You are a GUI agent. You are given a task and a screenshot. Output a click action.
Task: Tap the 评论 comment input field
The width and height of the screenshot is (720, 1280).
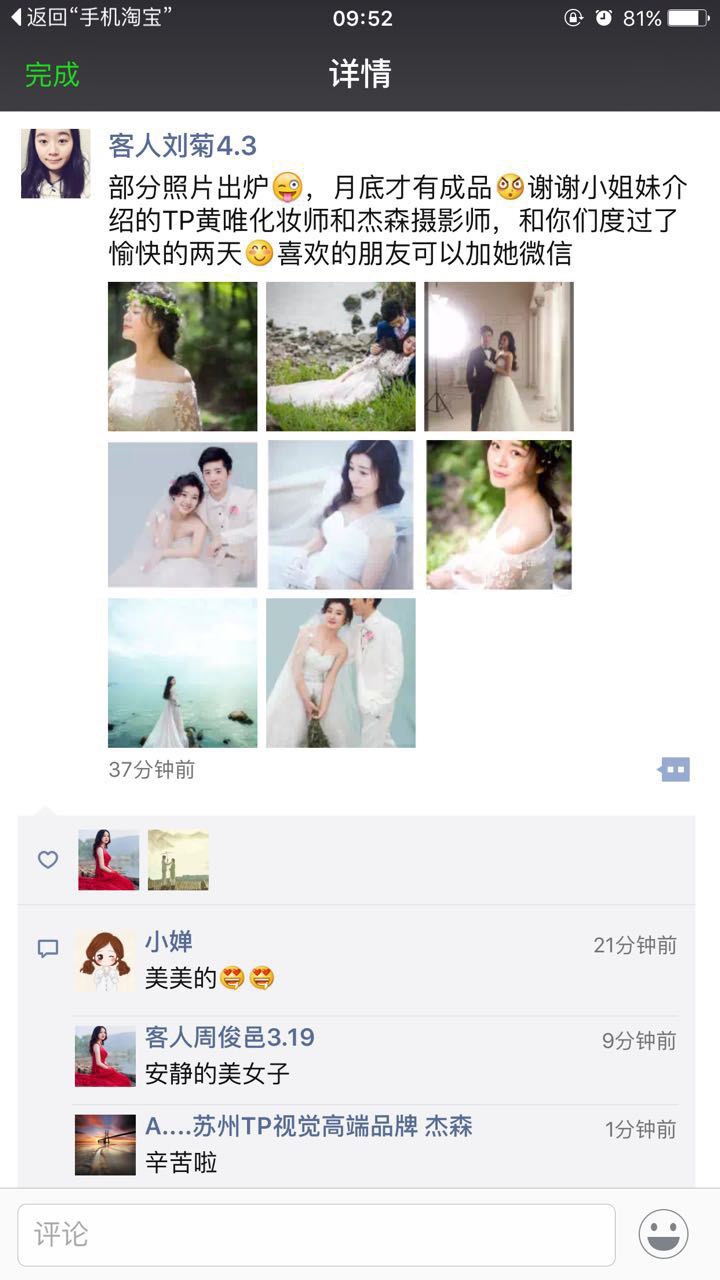click(315, 1234)
